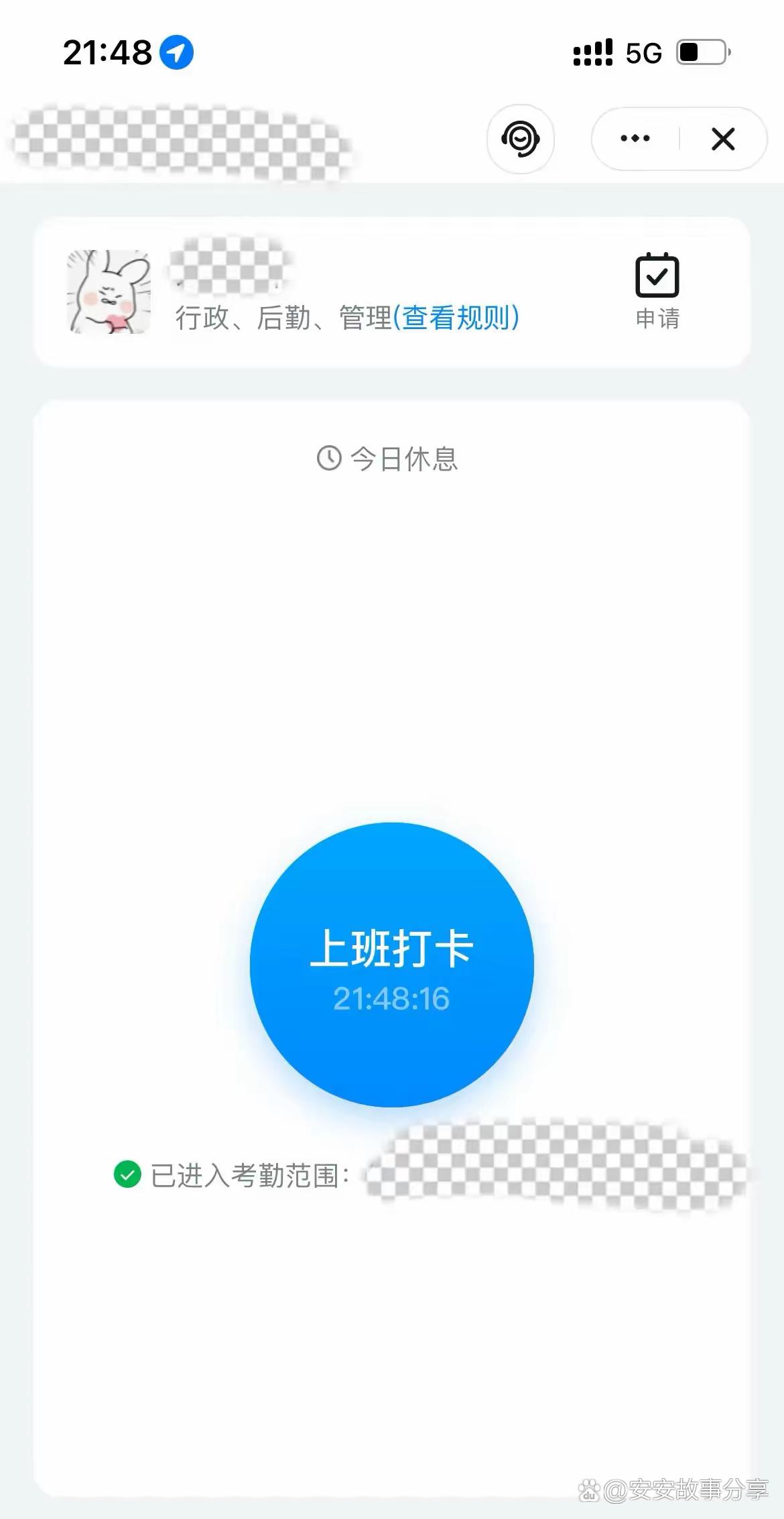Tap the ticking time 21:48:16 display

click(391, 1001)
